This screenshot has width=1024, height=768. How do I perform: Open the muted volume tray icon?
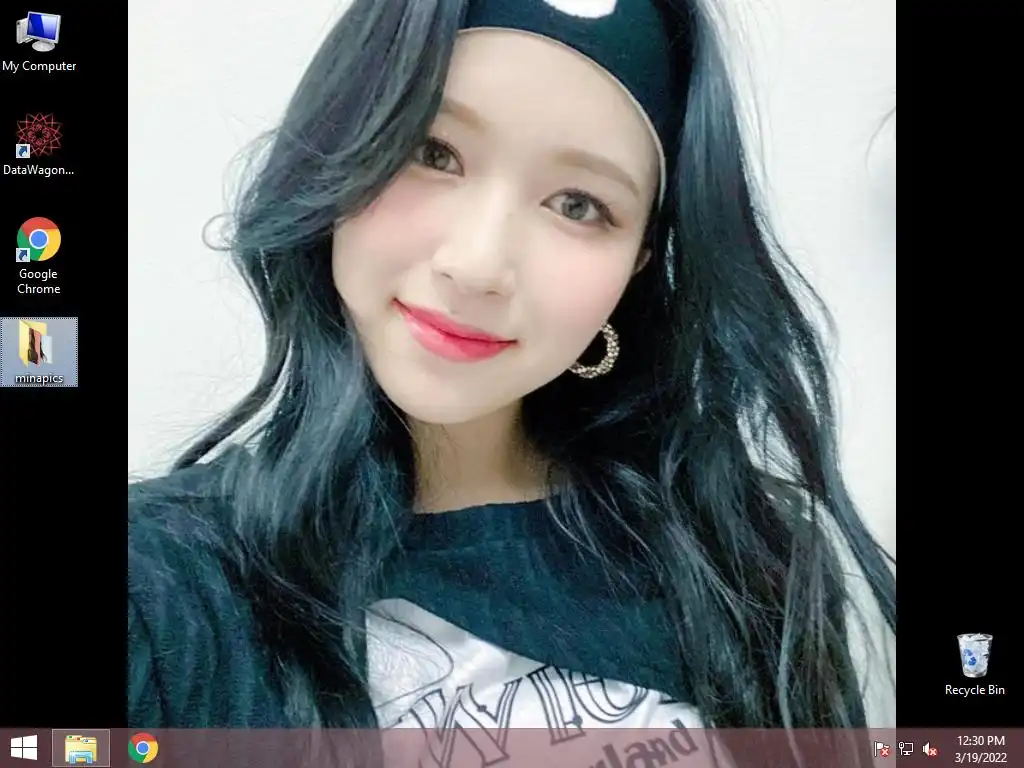(x=930, y=748)
